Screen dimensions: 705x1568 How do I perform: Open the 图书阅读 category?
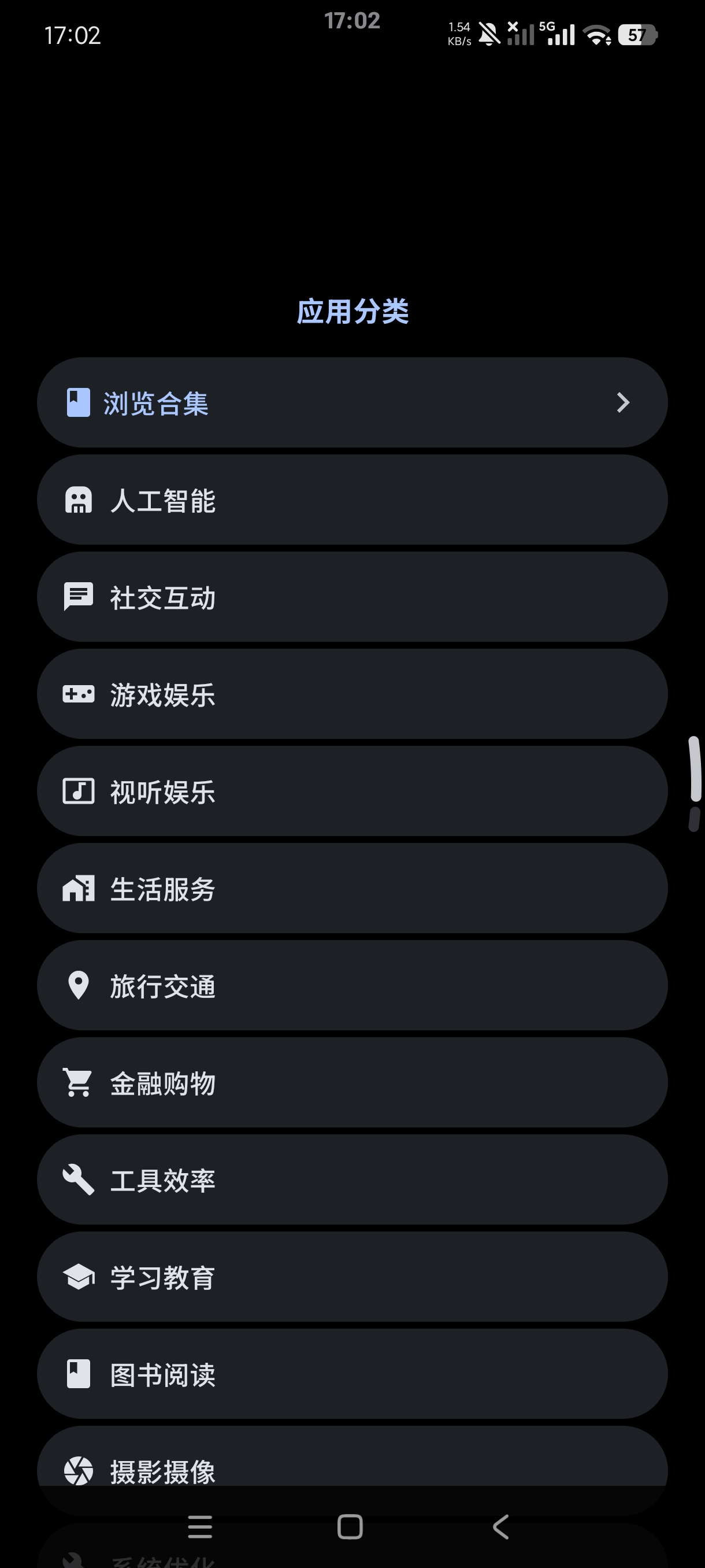352,1374
